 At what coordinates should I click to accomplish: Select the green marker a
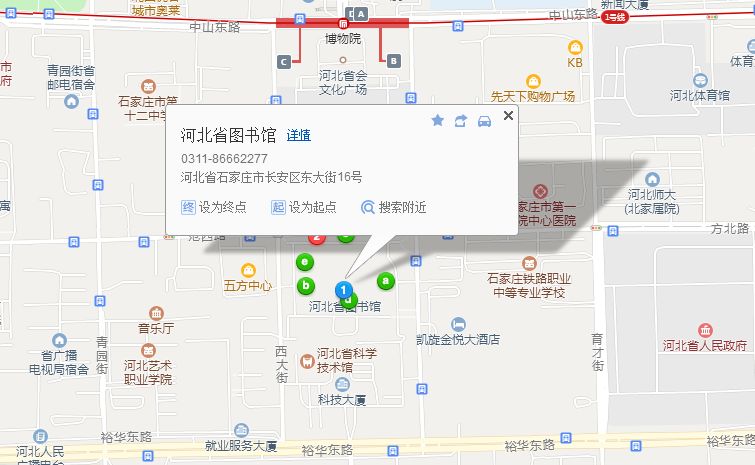point(386,280)
